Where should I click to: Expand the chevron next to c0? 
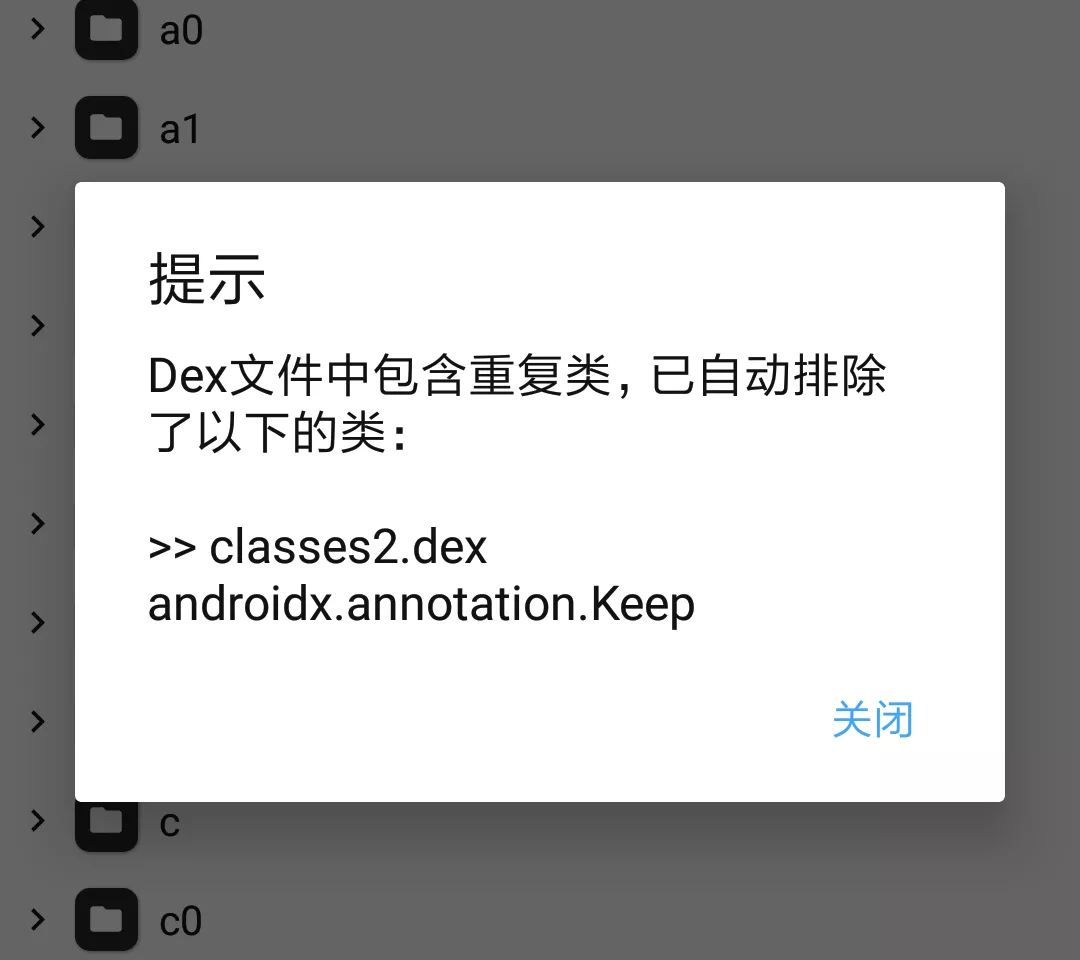click(38, 919)
